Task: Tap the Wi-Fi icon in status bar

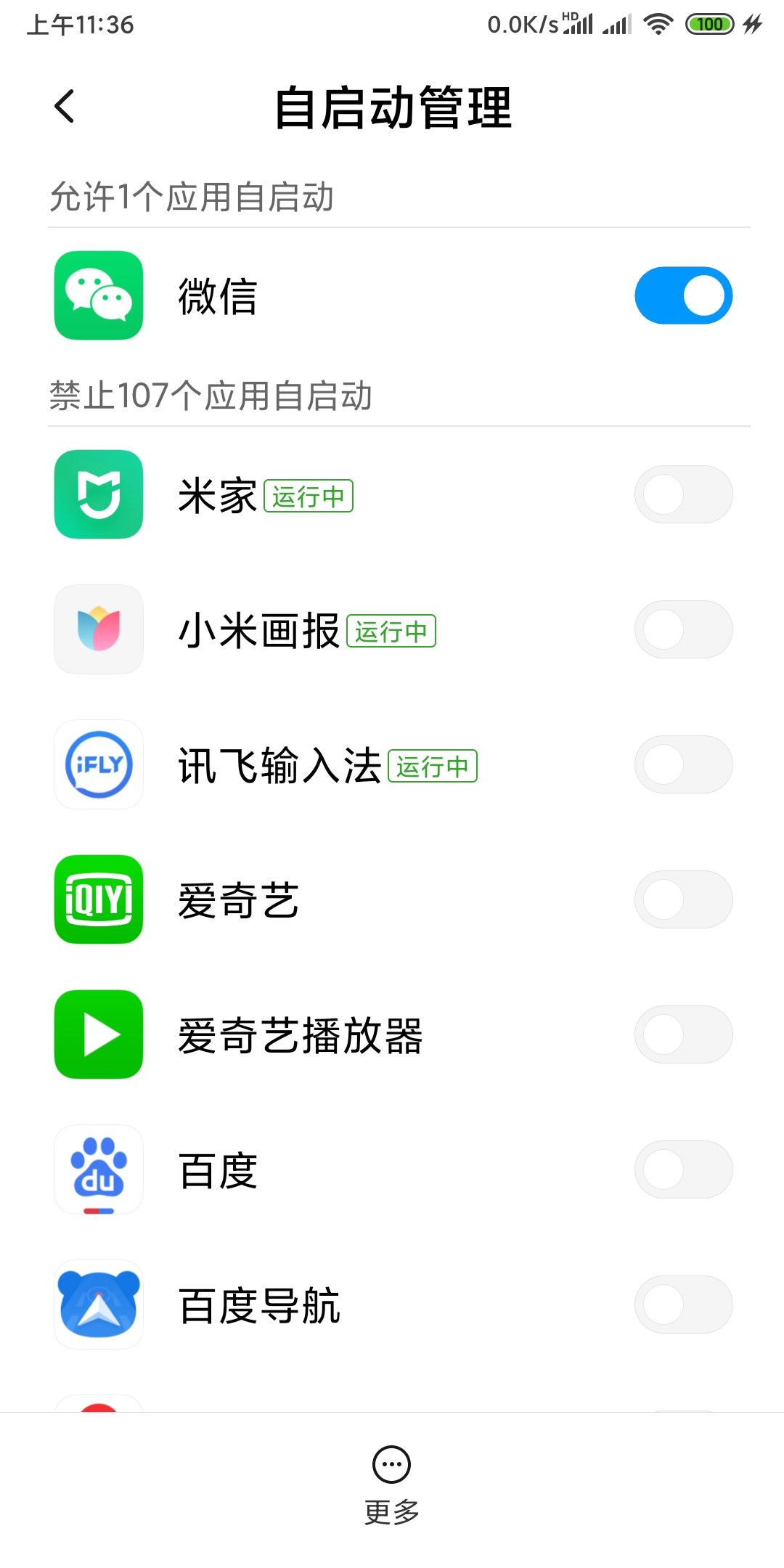Action: pos(659,23)
